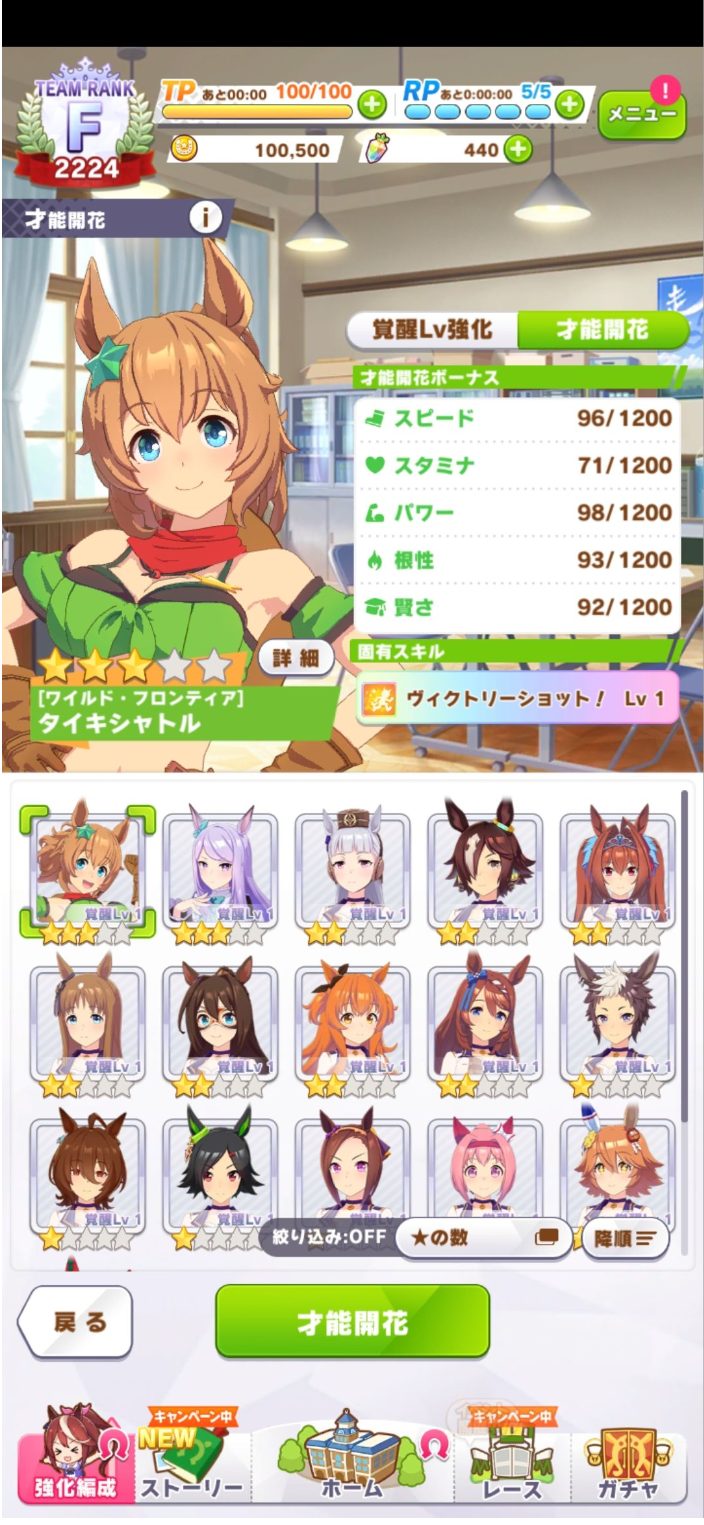
Task: Toggle the 絞り込み filter
Action: click(x=324, y=1237)
